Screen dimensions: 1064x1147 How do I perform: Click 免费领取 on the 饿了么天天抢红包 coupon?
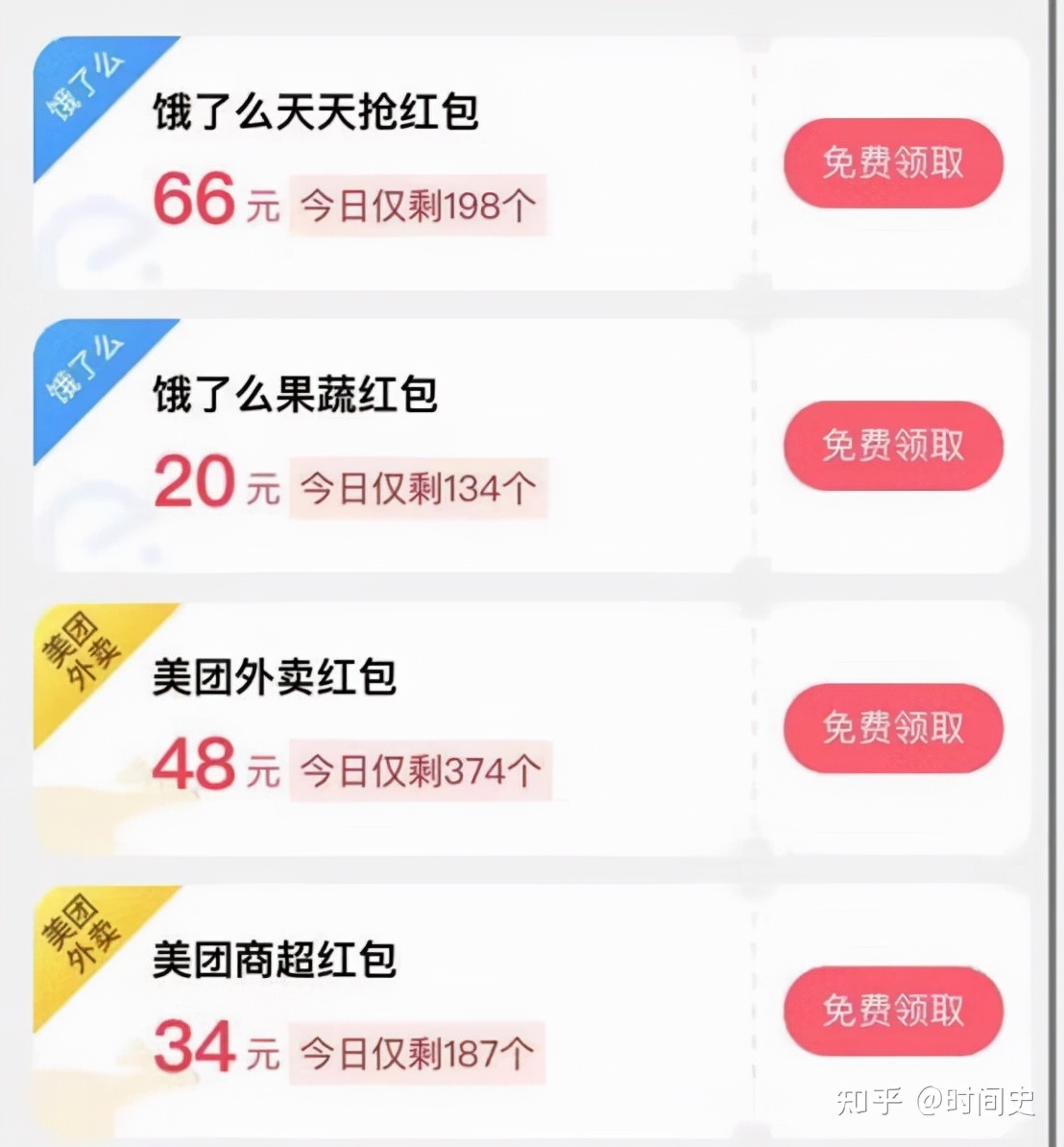[892, 163]
